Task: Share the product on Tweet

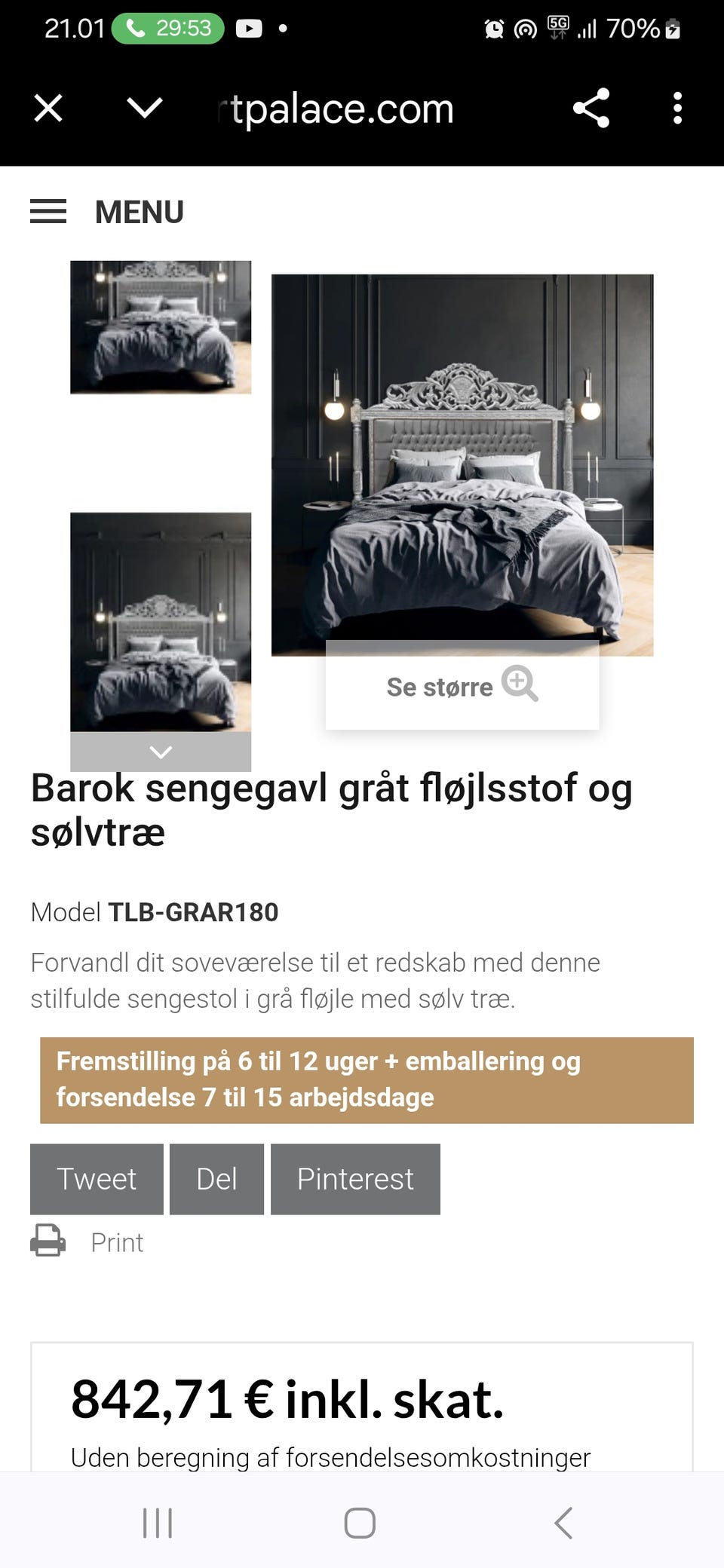Action: 96,1178
